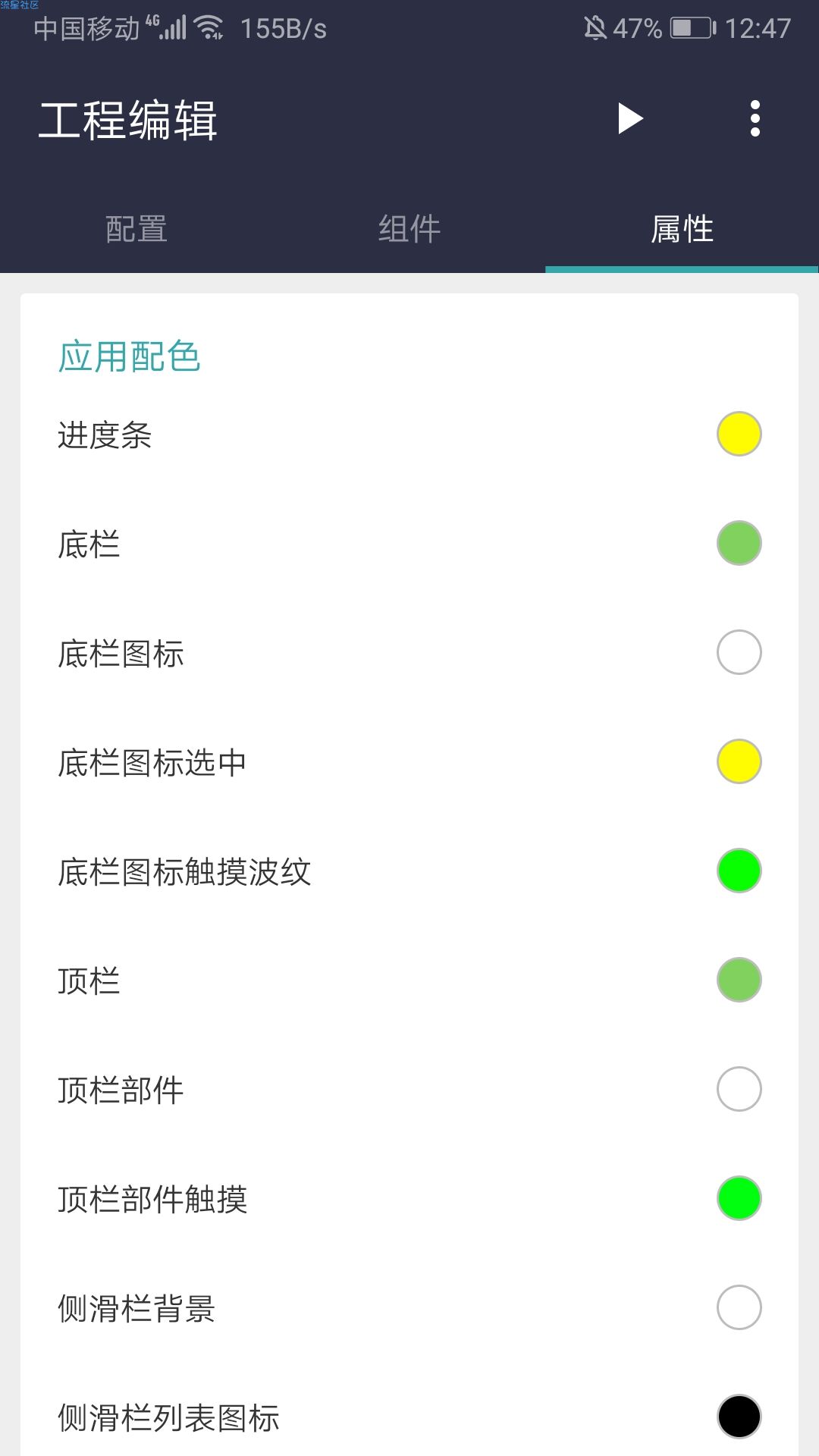Set the 顶栏部件 color
The image size is (819, 1456).
[739, 1089]
